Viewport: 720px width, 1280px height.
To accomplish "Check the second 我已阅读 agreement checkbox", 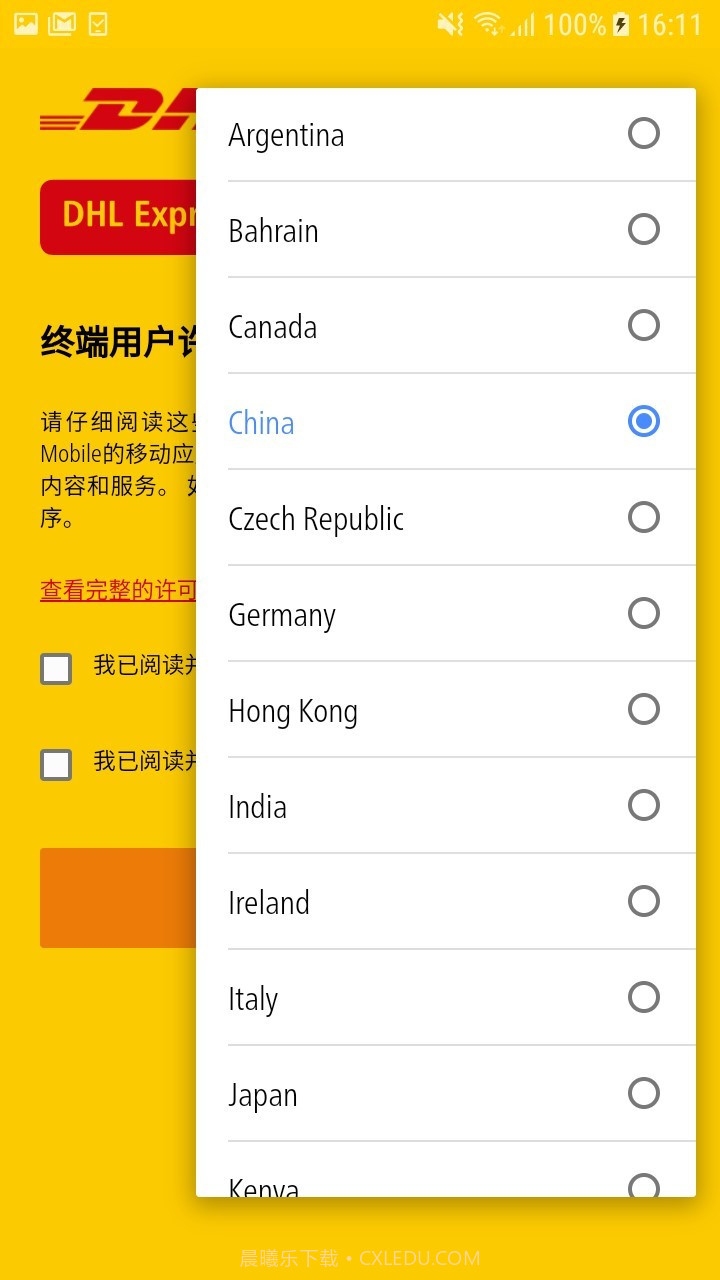I will pyautogui.click(x=56, y=764).
